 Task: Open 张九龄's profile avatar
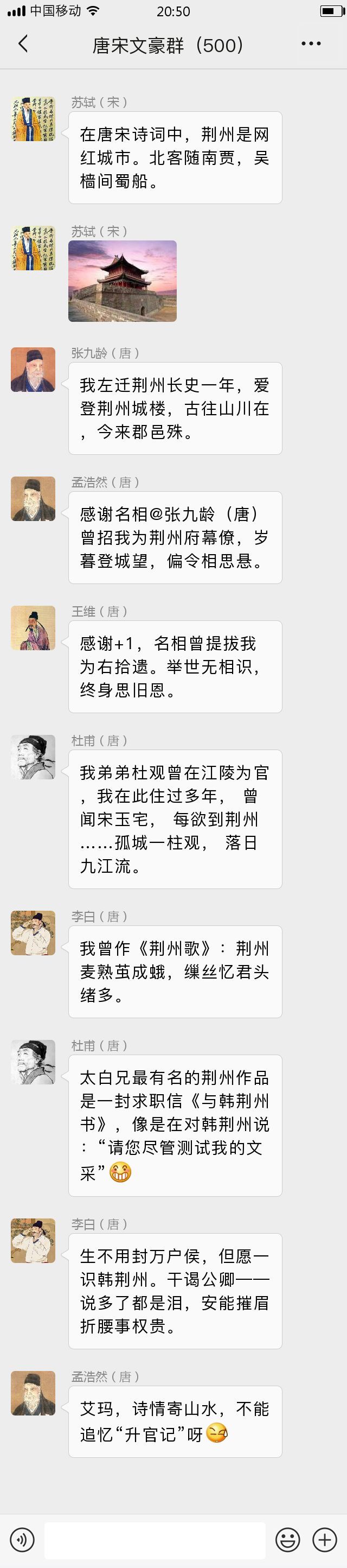click(x=33, y=370)
